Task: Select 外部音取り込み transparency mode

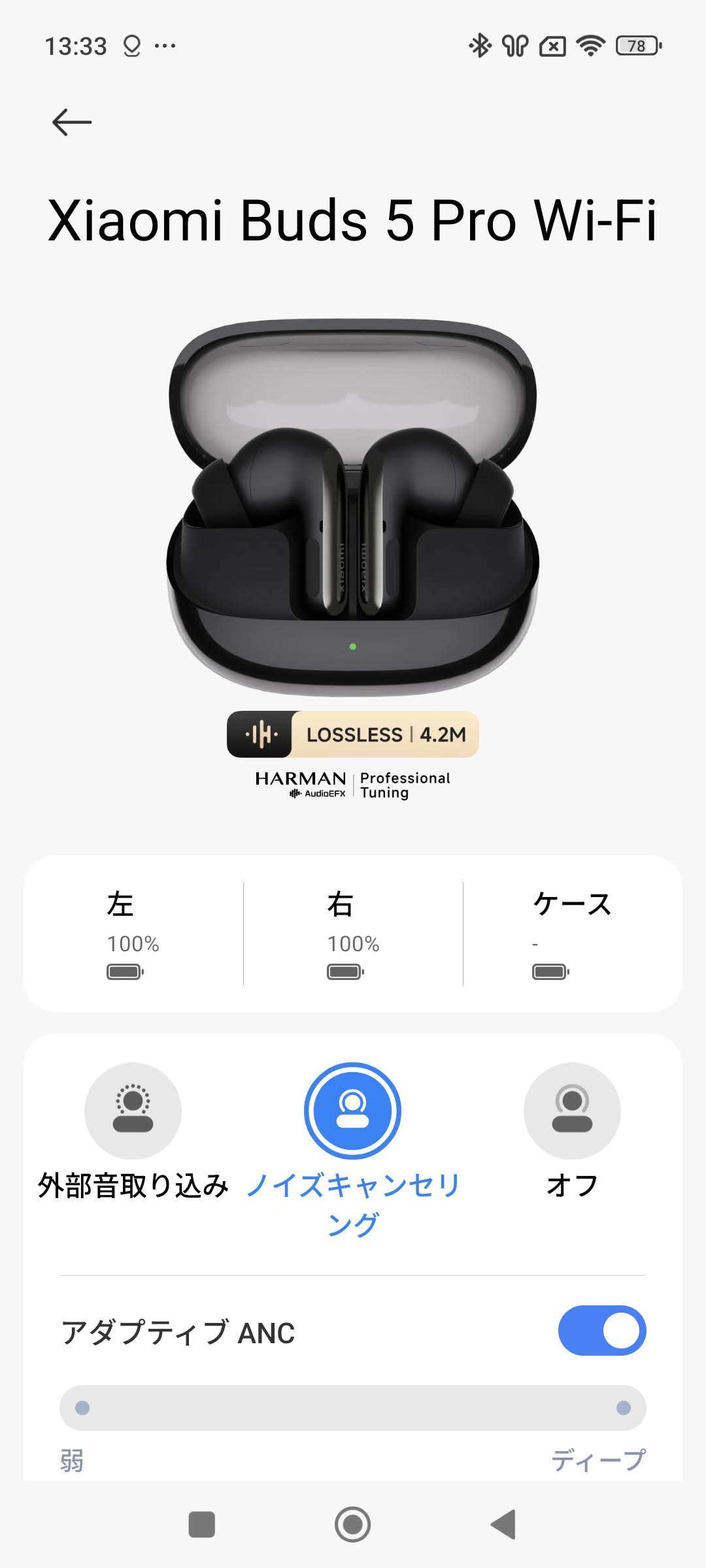Action: click(133, 1111)
